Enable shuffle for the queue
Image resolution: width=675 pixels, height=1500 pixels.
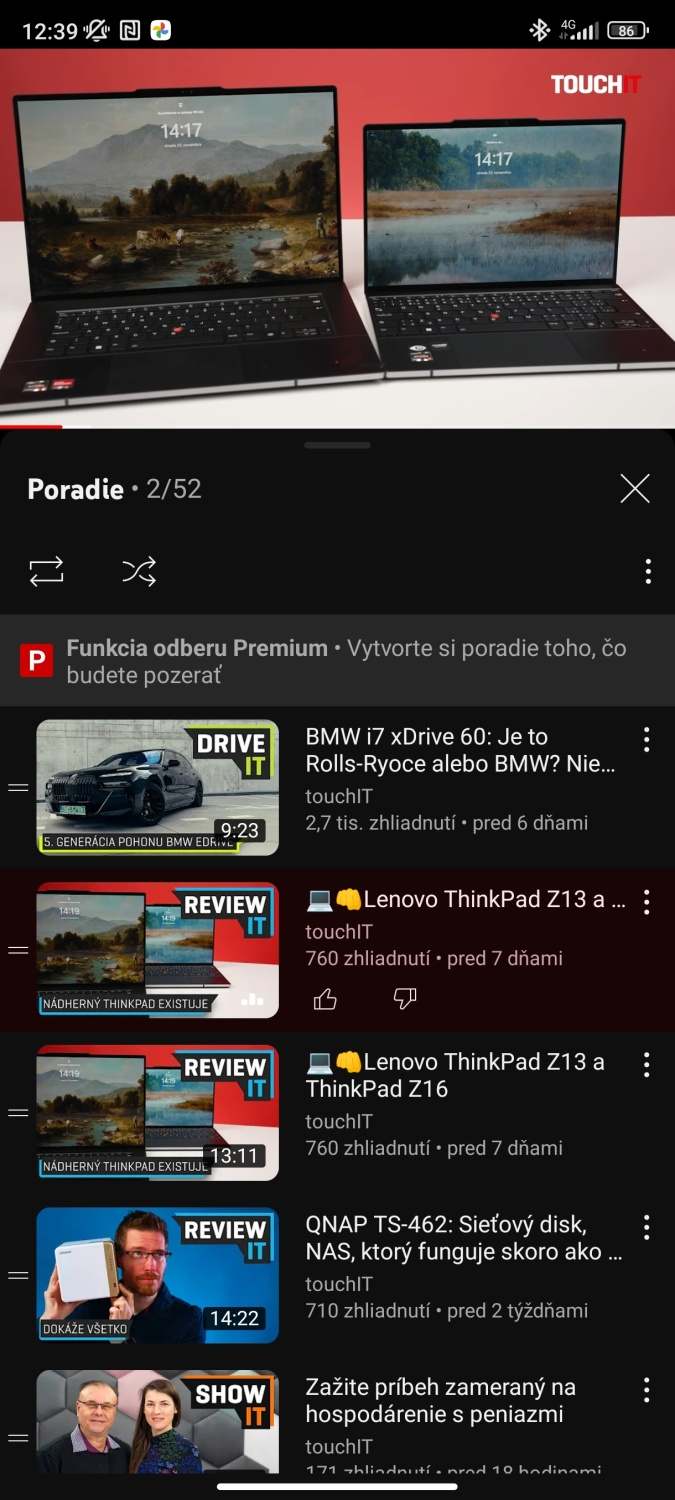pos(139,571)
